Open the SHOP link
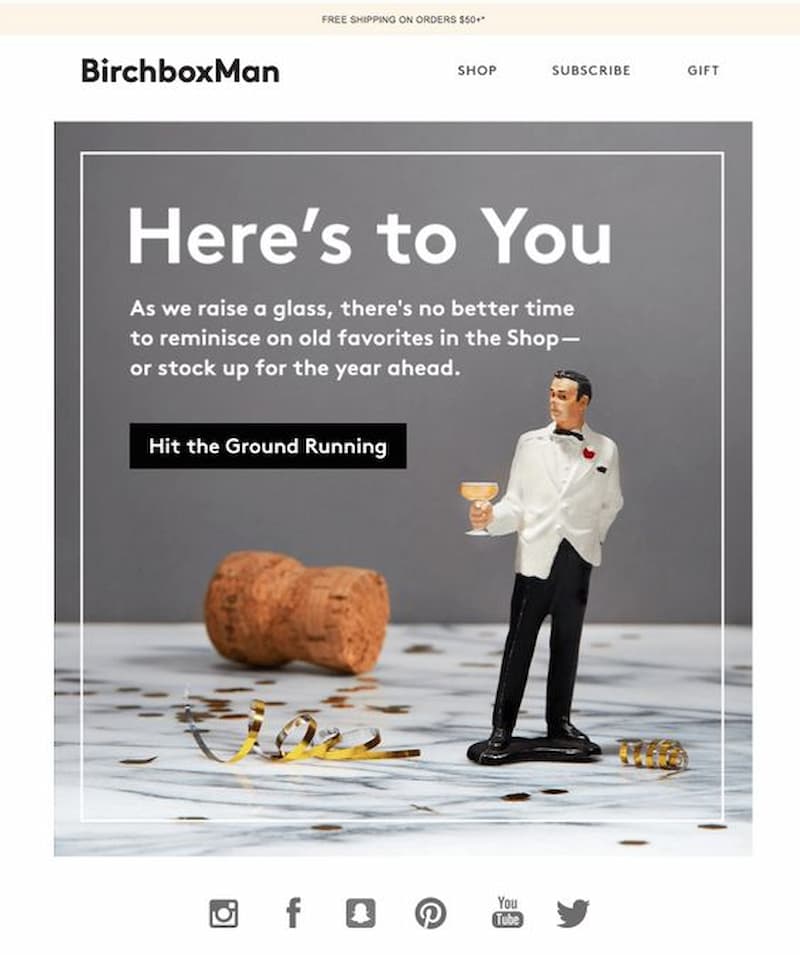The image size is (800, 955). (x=477, y=71)
